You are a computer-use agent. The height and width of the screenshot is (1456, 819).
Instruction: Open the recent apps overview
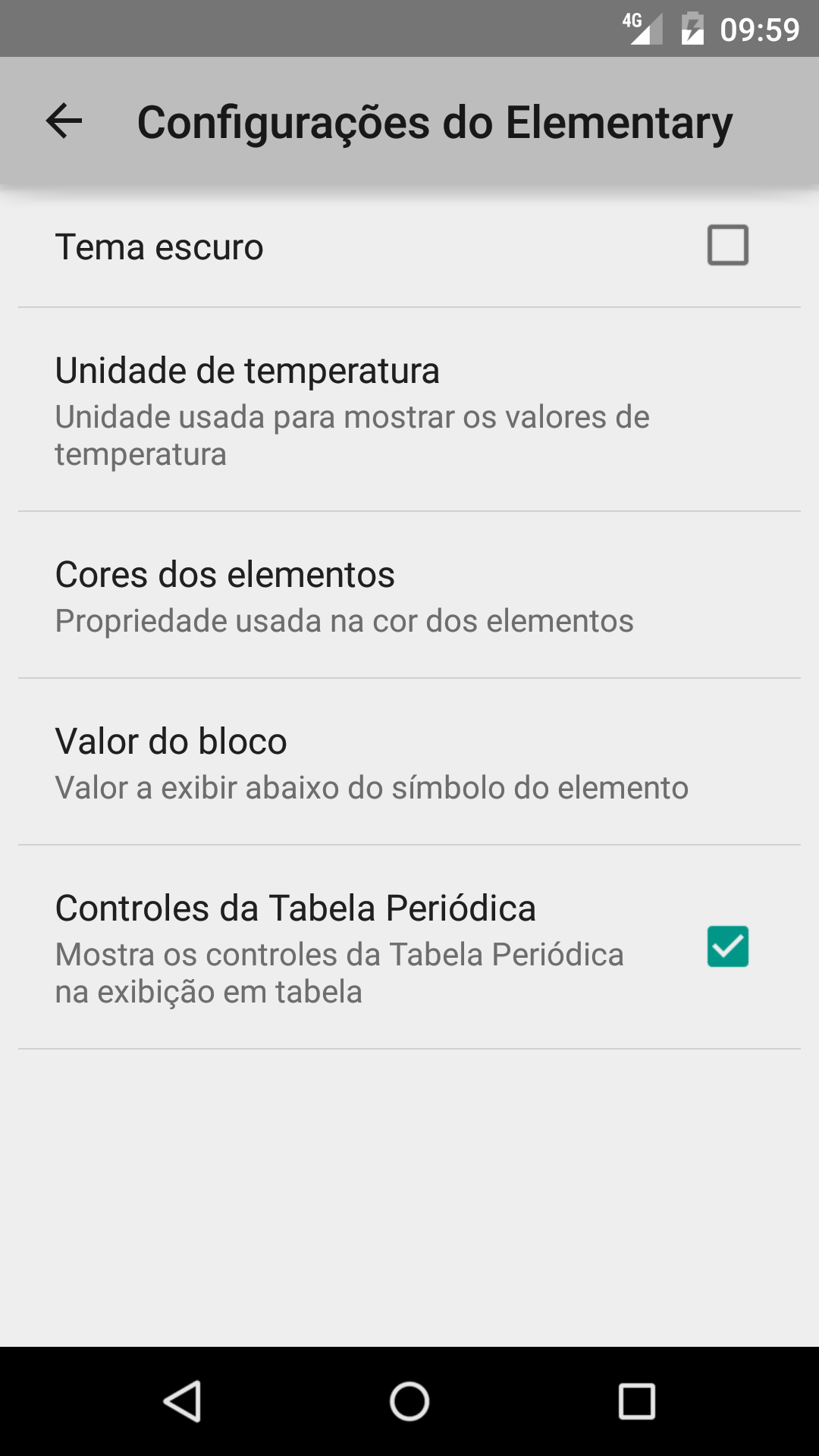coord(636,1401)
